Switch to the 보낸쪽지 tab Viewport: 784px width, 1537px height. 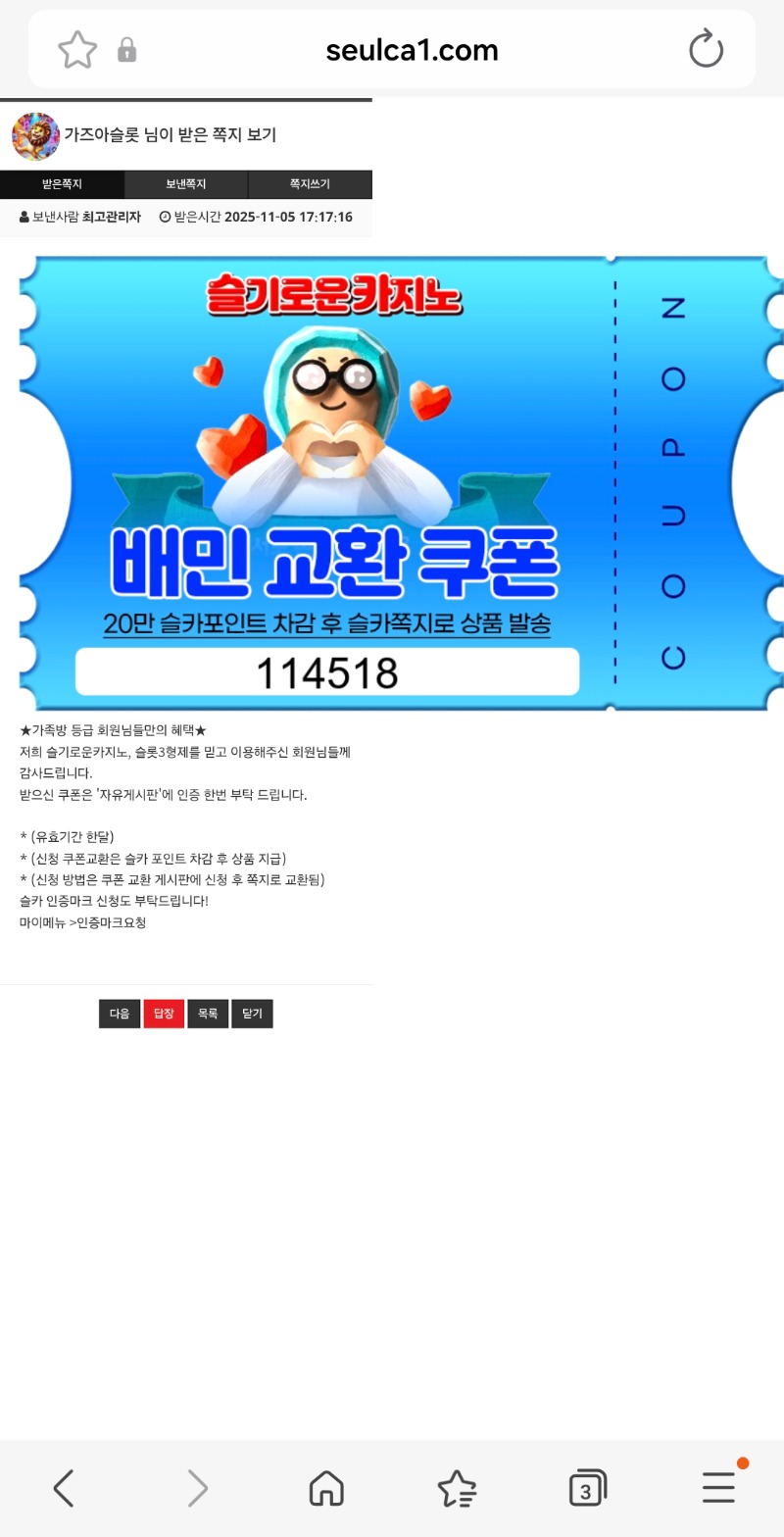coord(186,184)
